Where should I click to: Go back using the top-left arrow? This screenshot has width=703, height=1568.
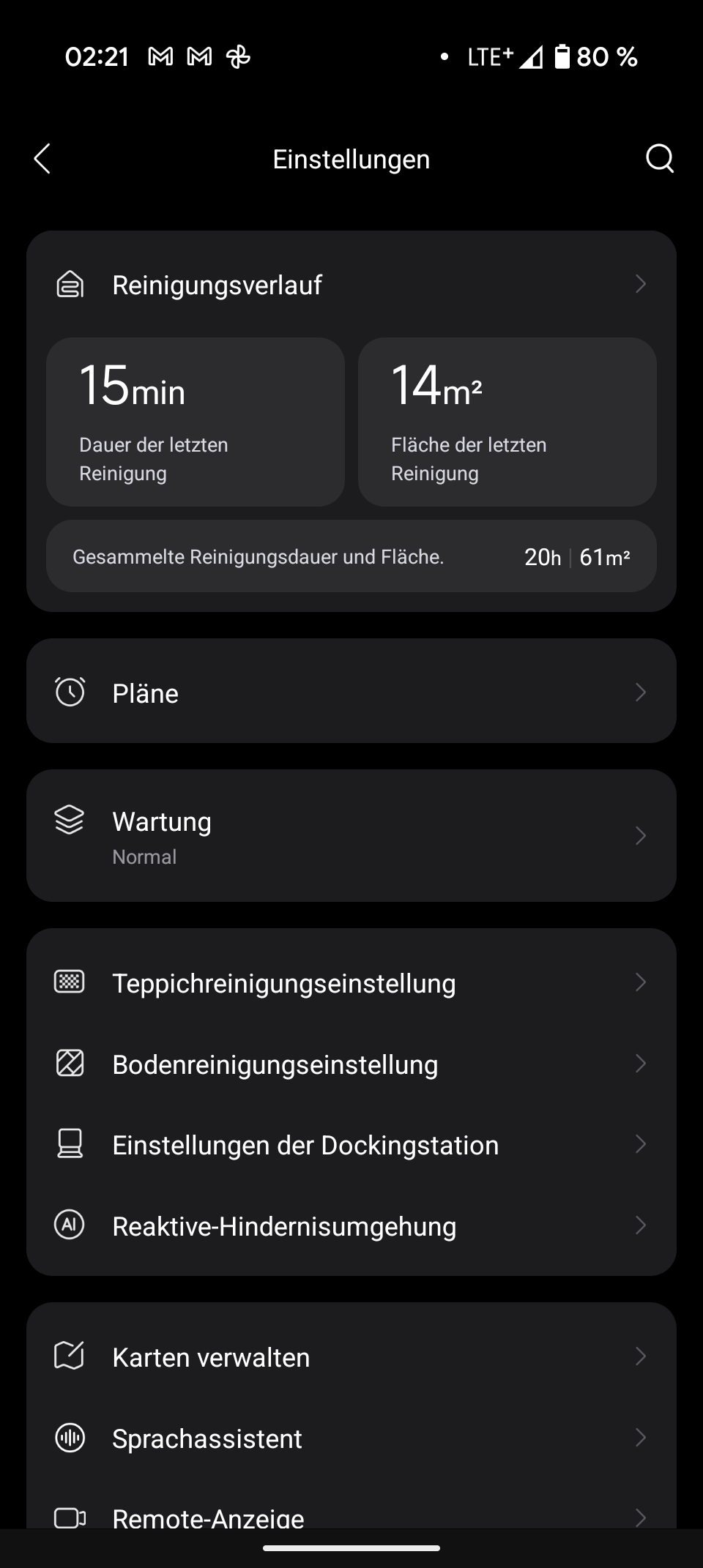(42, 159)
